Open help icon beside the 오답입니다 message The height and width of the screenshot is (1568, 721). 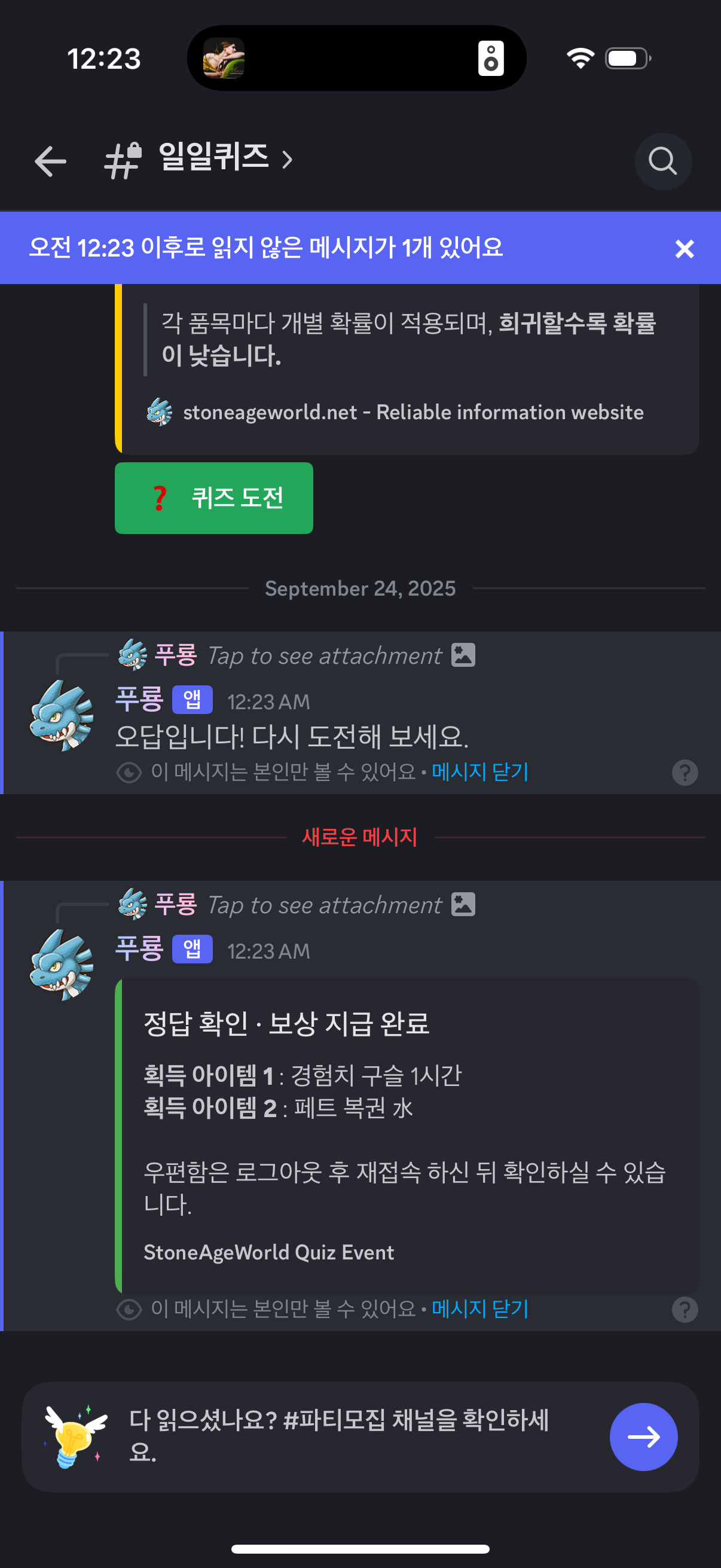click(x=685, y=773)
